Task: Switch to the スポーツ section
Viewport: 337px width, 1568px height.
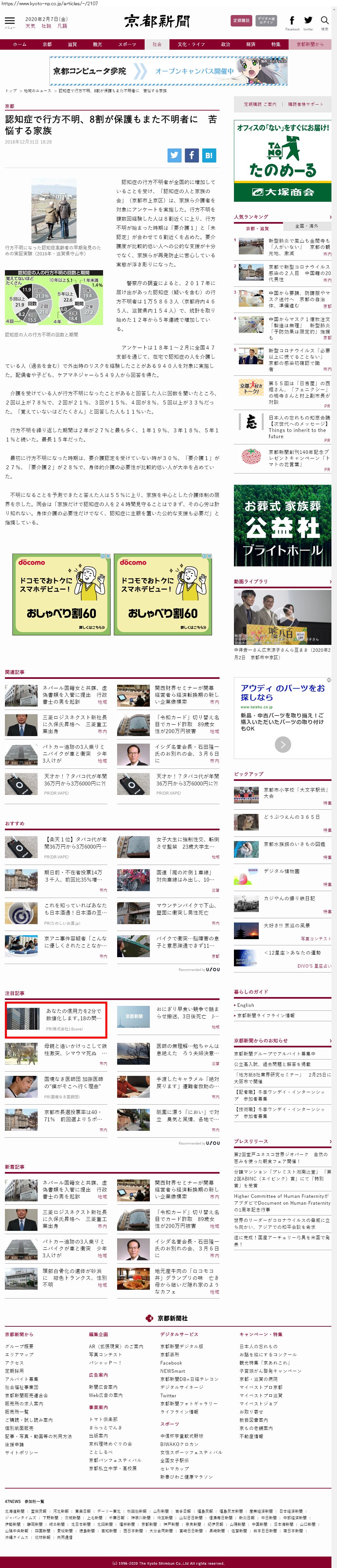Action: click(x=127, y=44)
